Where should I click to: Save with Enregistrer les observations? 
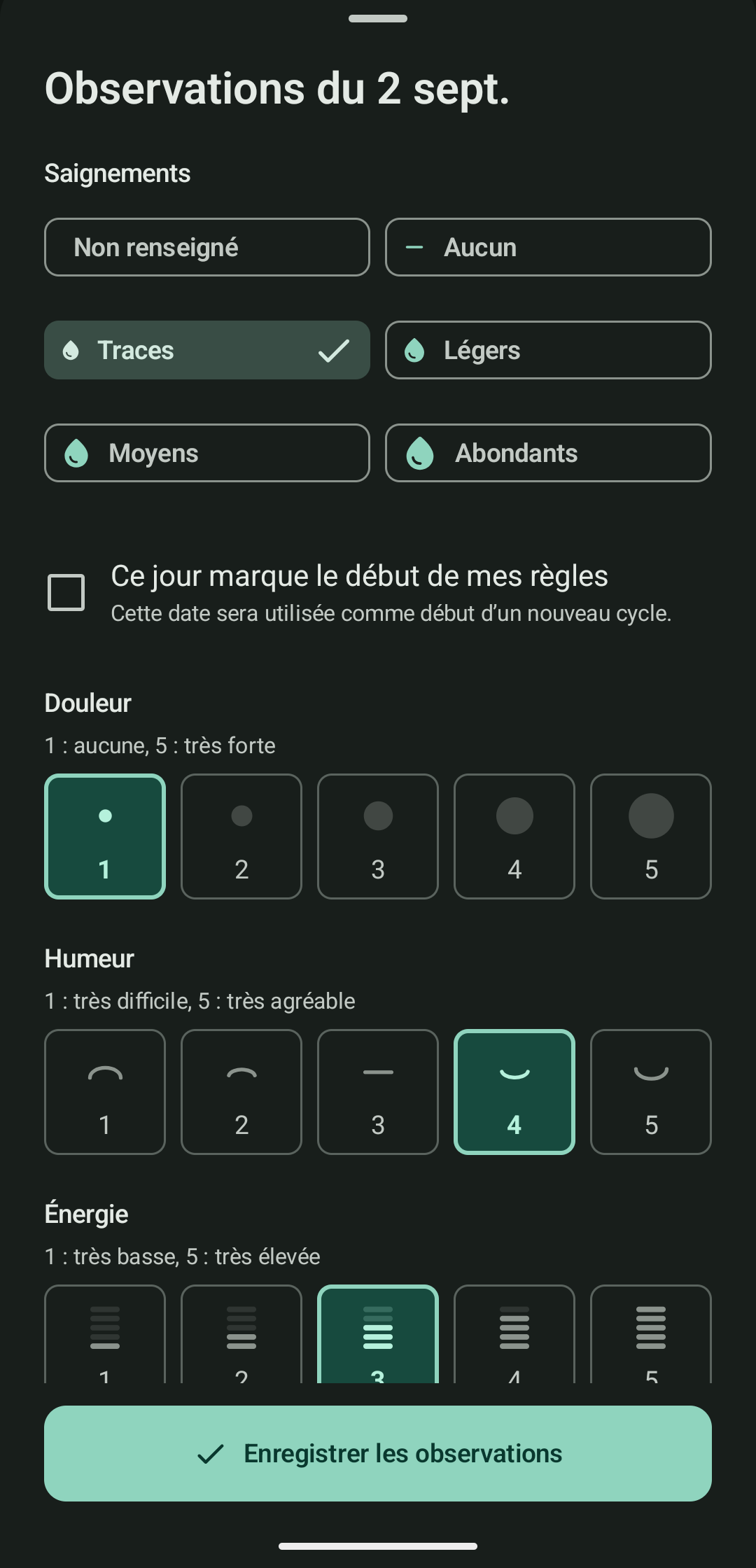pyautogui.click(x=378, y=1454)
